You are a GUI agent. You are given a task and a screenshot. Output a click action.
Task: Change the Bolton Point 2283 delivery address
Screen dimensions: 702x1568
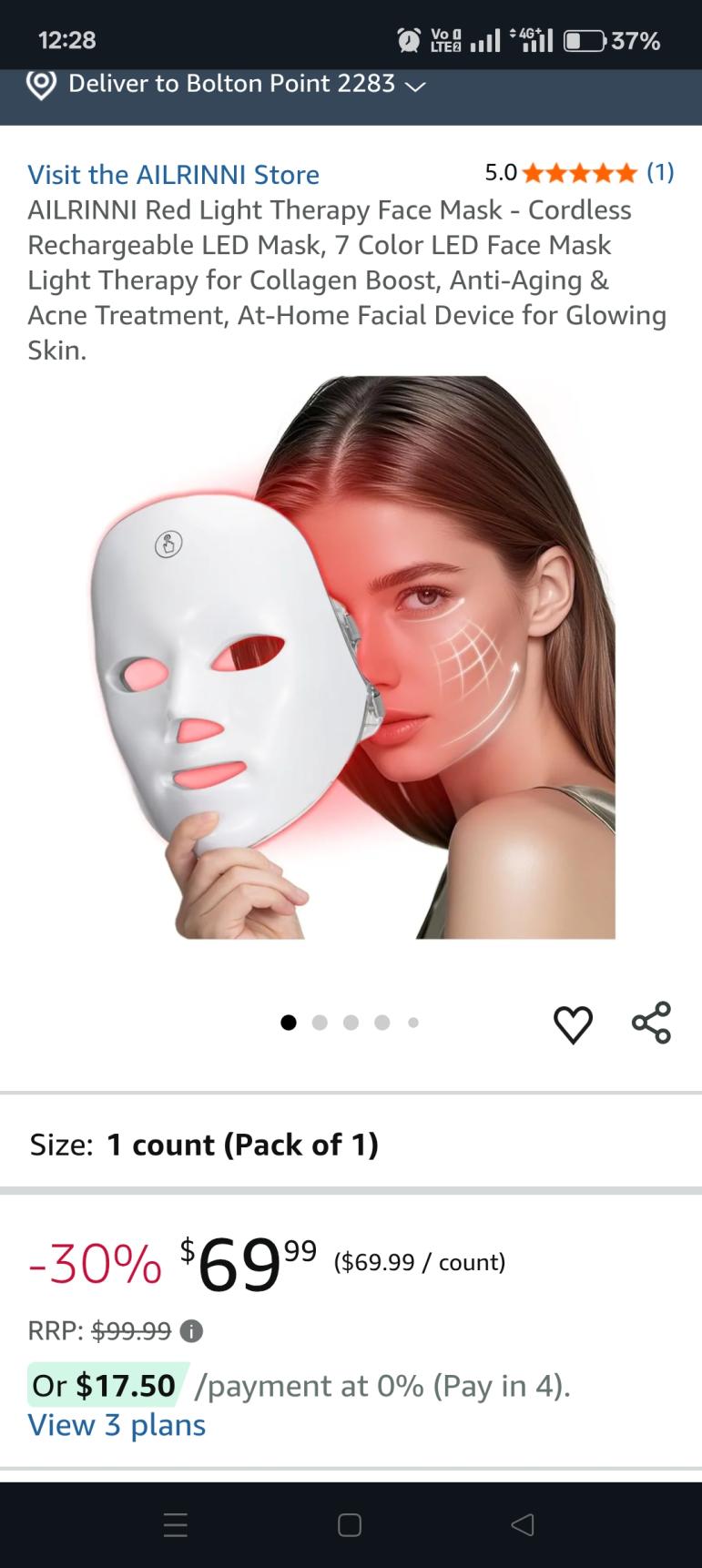point(228,85)
